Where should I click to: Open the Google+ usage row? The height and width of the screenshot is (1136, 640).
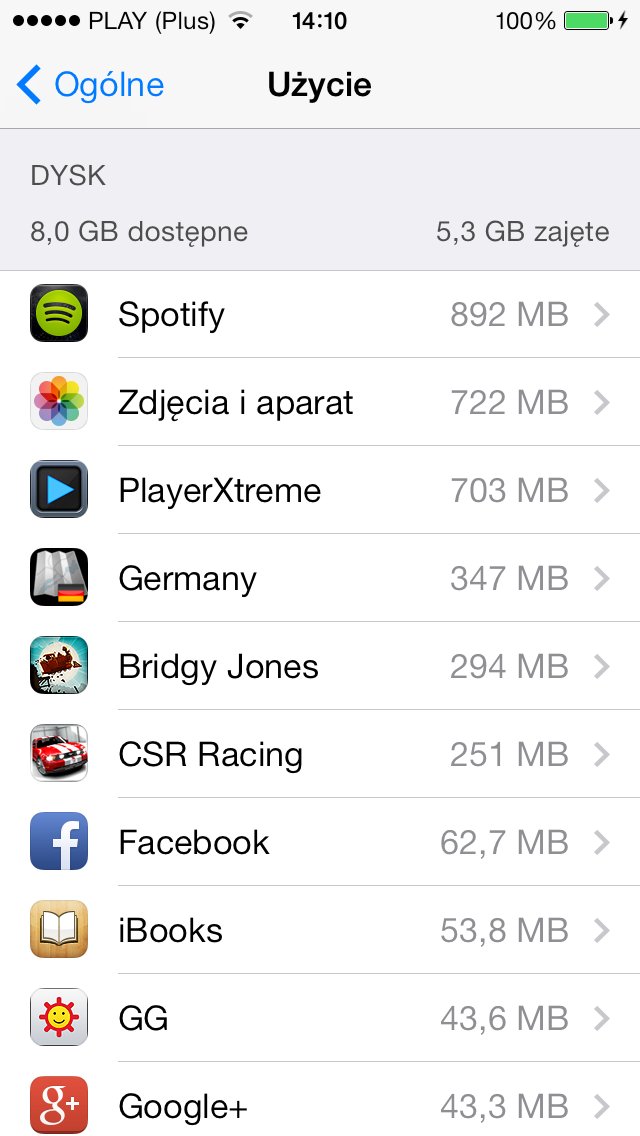coord(320,1106)
